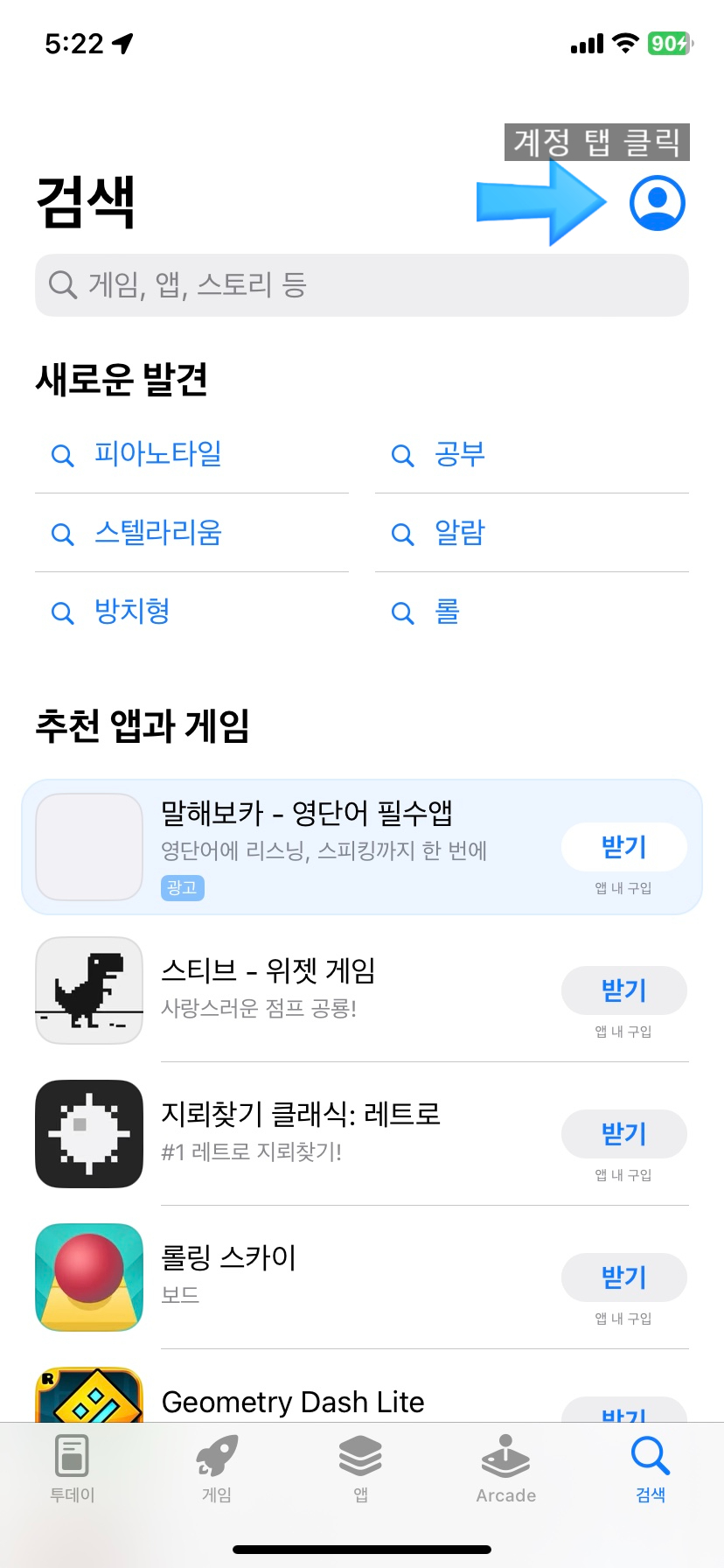Open Geometry Dash Lite listing
724x1568 pixels.
point(293,1402)
